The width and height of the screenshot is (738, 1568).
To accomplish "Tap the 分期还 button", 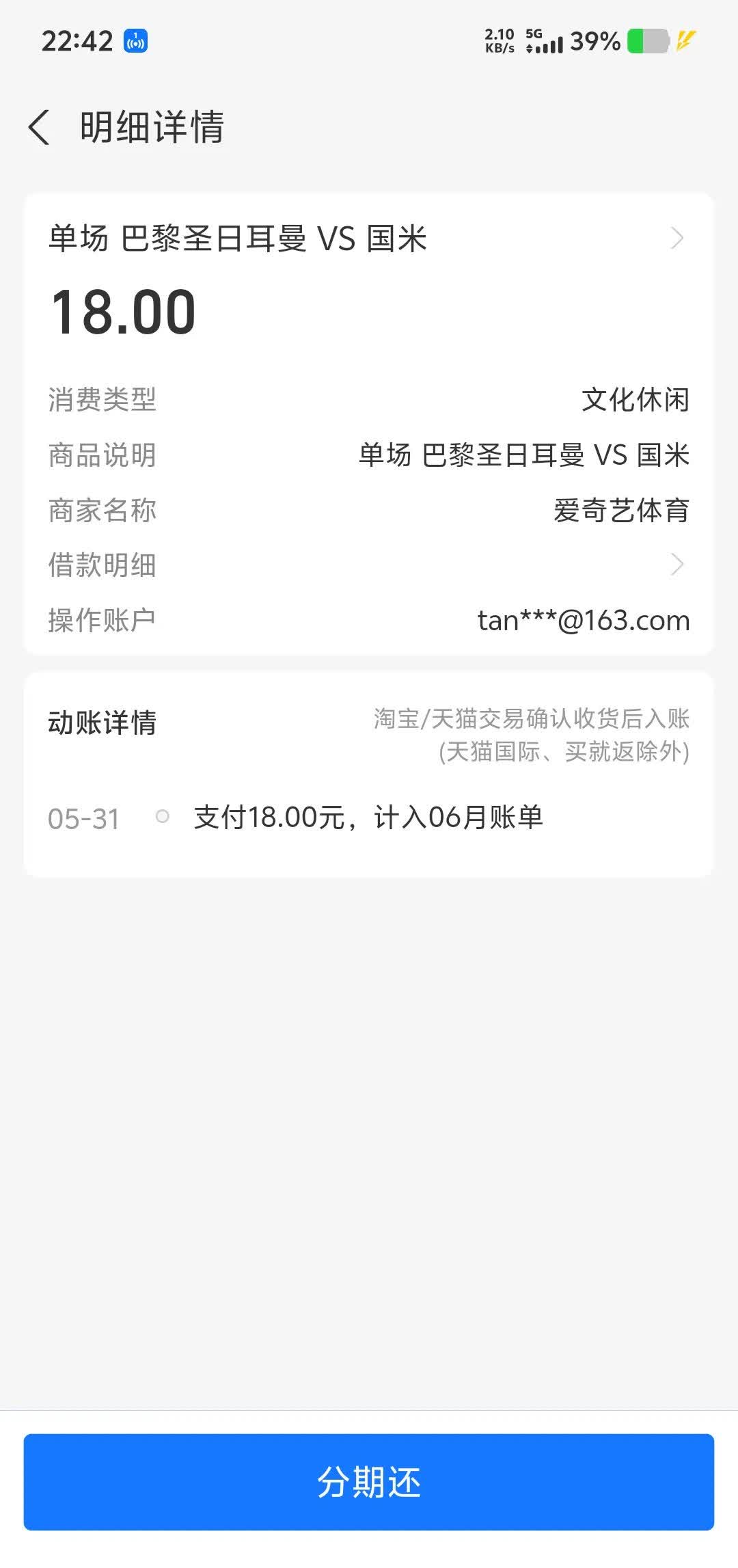I will (x=368, y=1482).
